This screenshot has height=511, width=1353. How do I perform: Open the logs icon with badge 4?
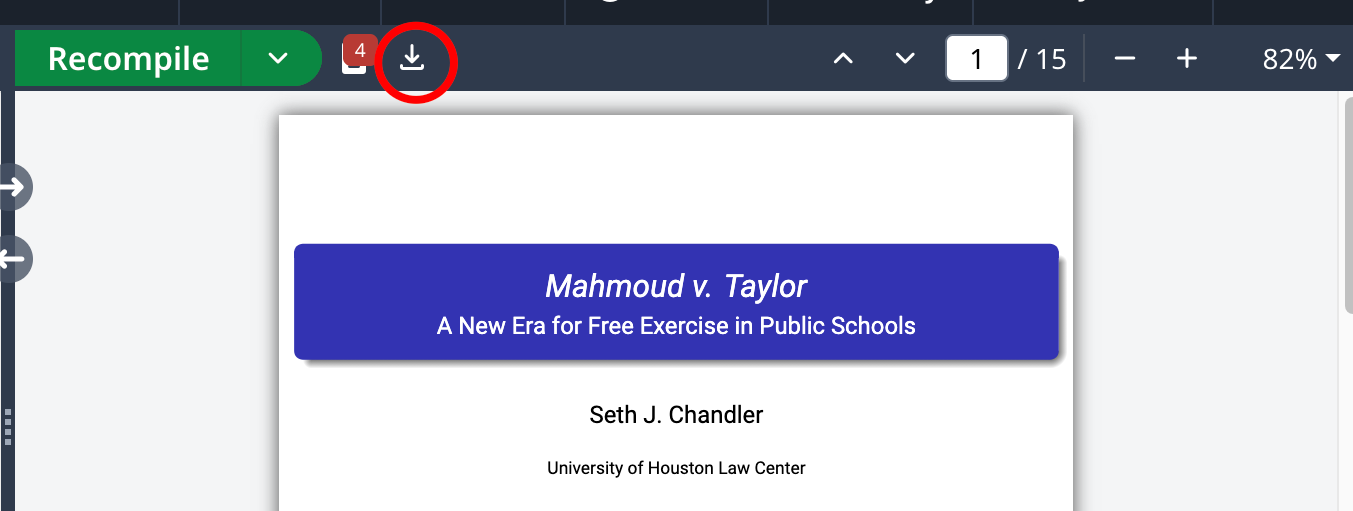355,58
